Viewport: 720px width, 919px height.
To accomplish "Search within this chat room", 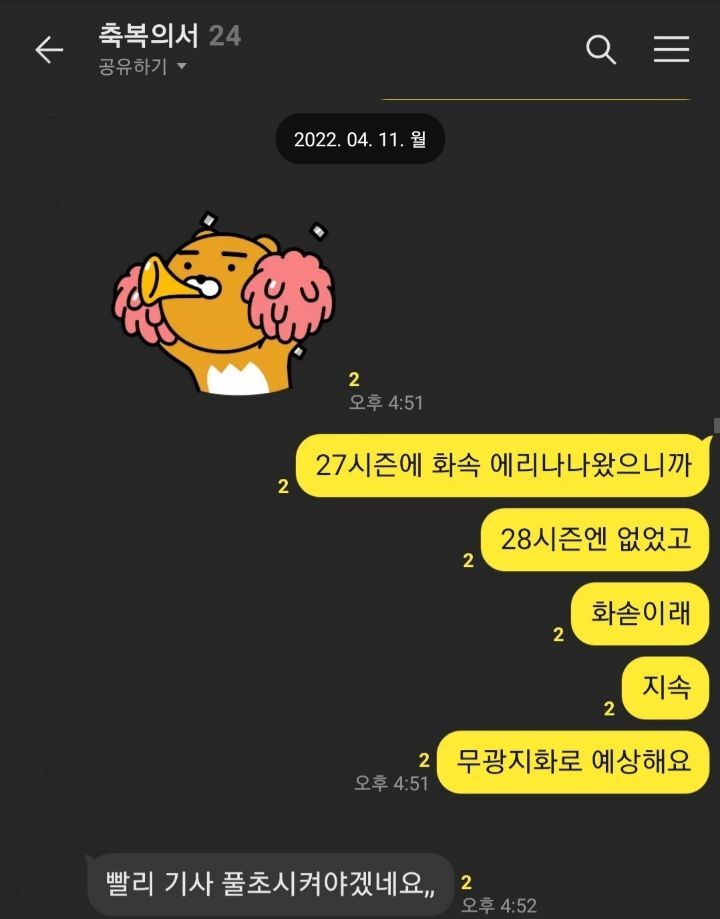I will click(x=600, y=49).
